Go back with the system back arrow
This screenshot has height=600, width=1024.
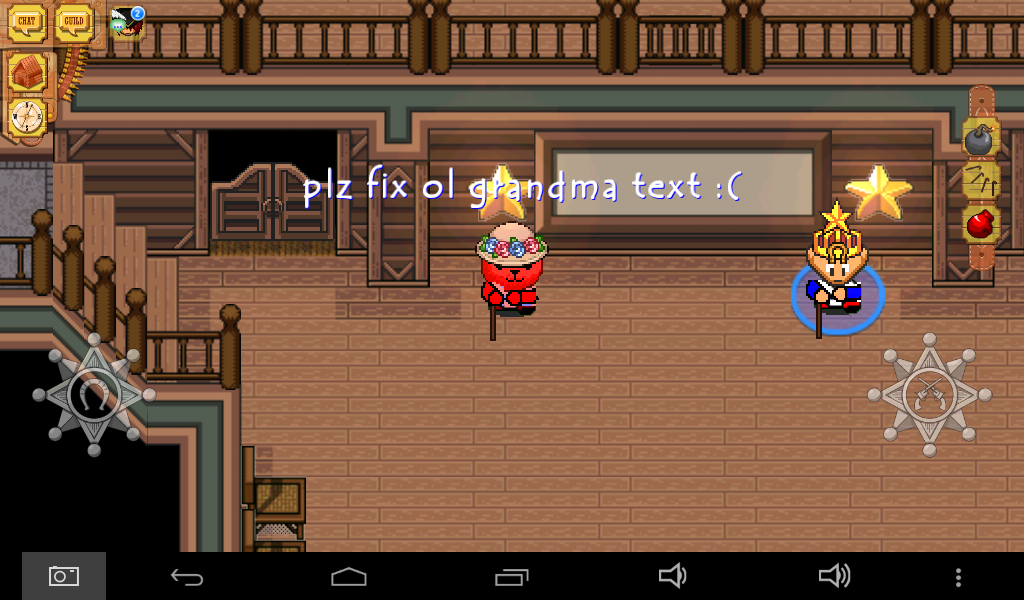(187, 576)
